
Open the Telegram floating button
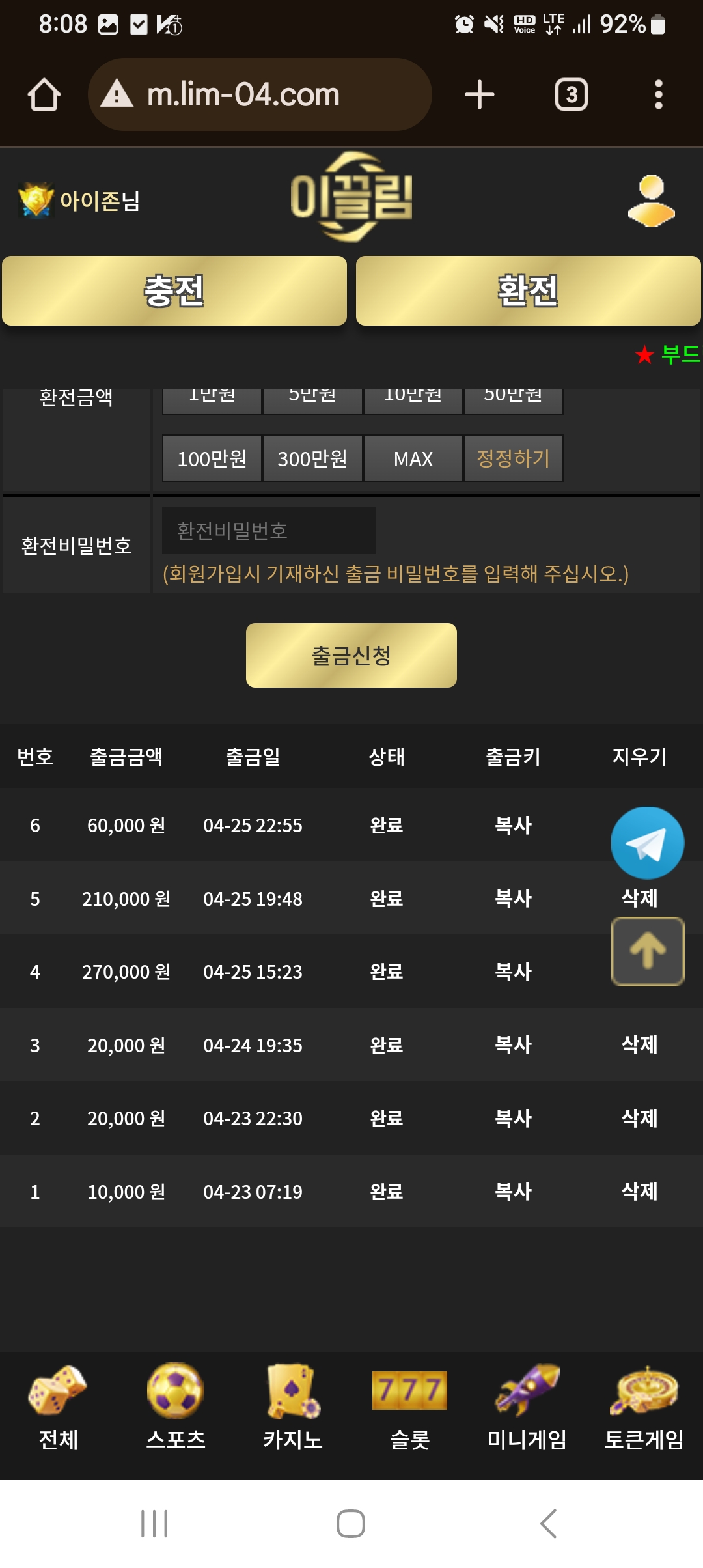coord(648,843)
